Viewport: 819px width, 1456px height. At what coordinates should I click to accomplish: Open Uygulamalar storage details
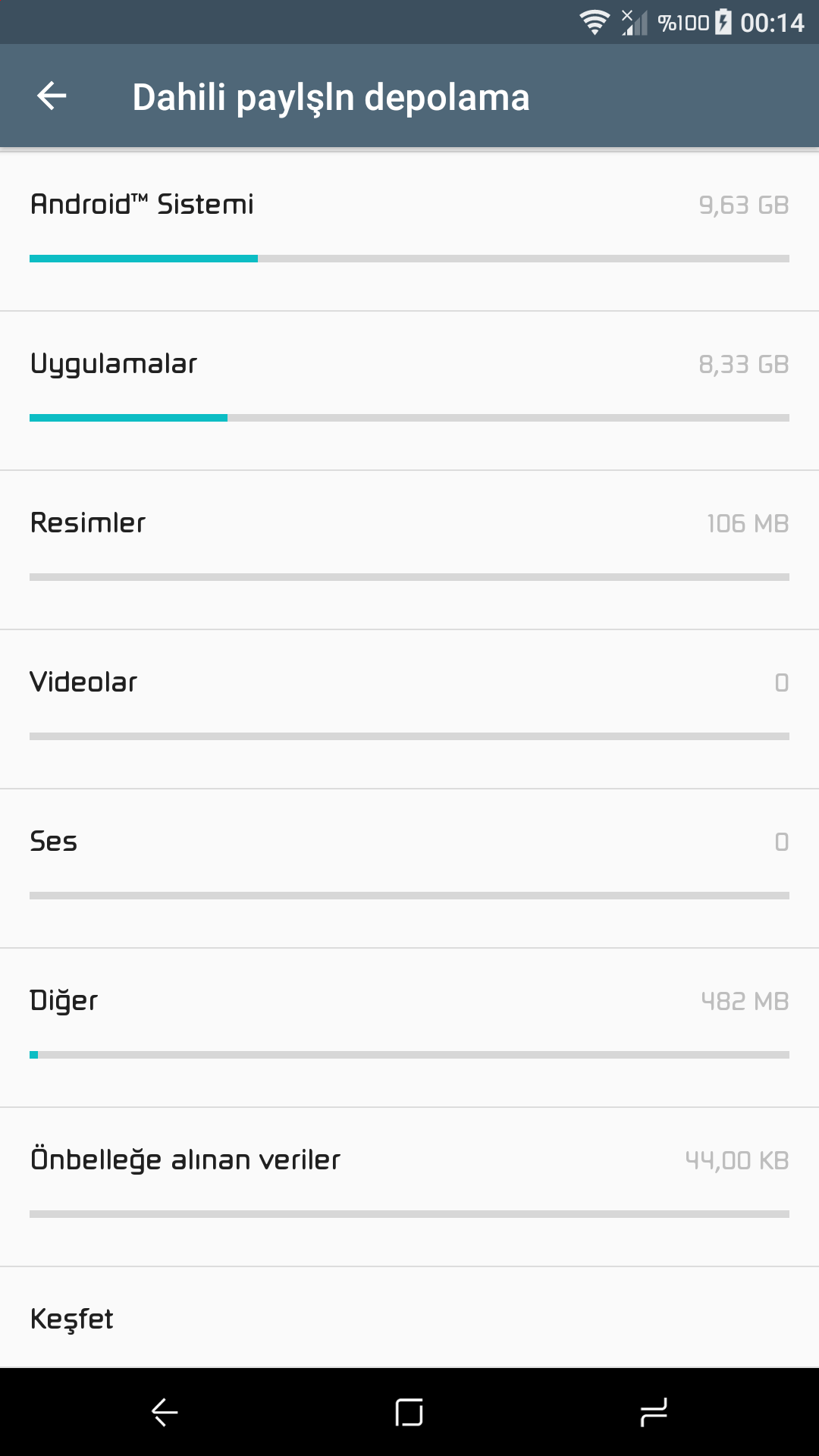click(x=409, y=391)
